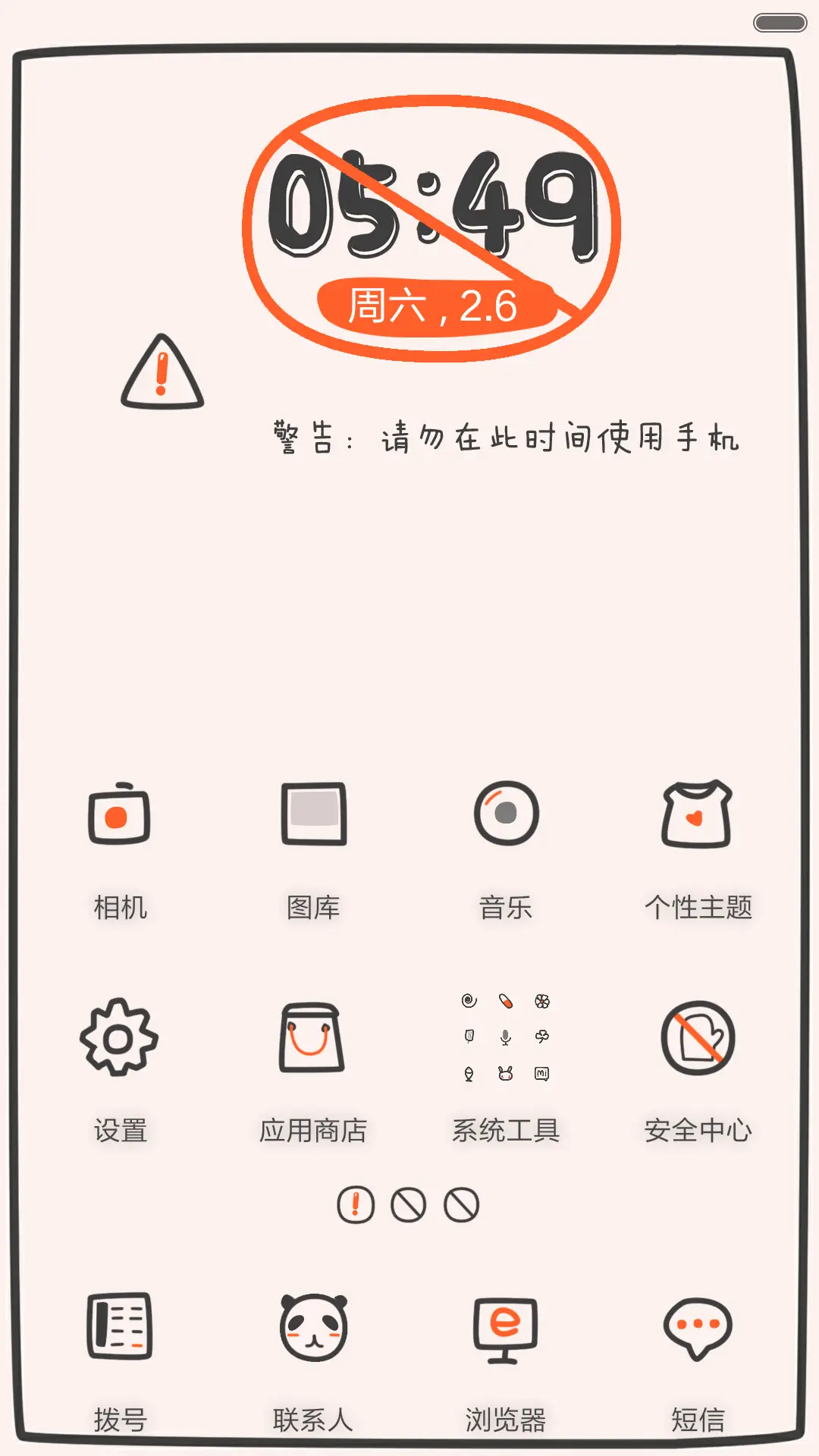Select the microphone recorder icon in 系统工具

pyautogui.click(x=505, y=1036)
